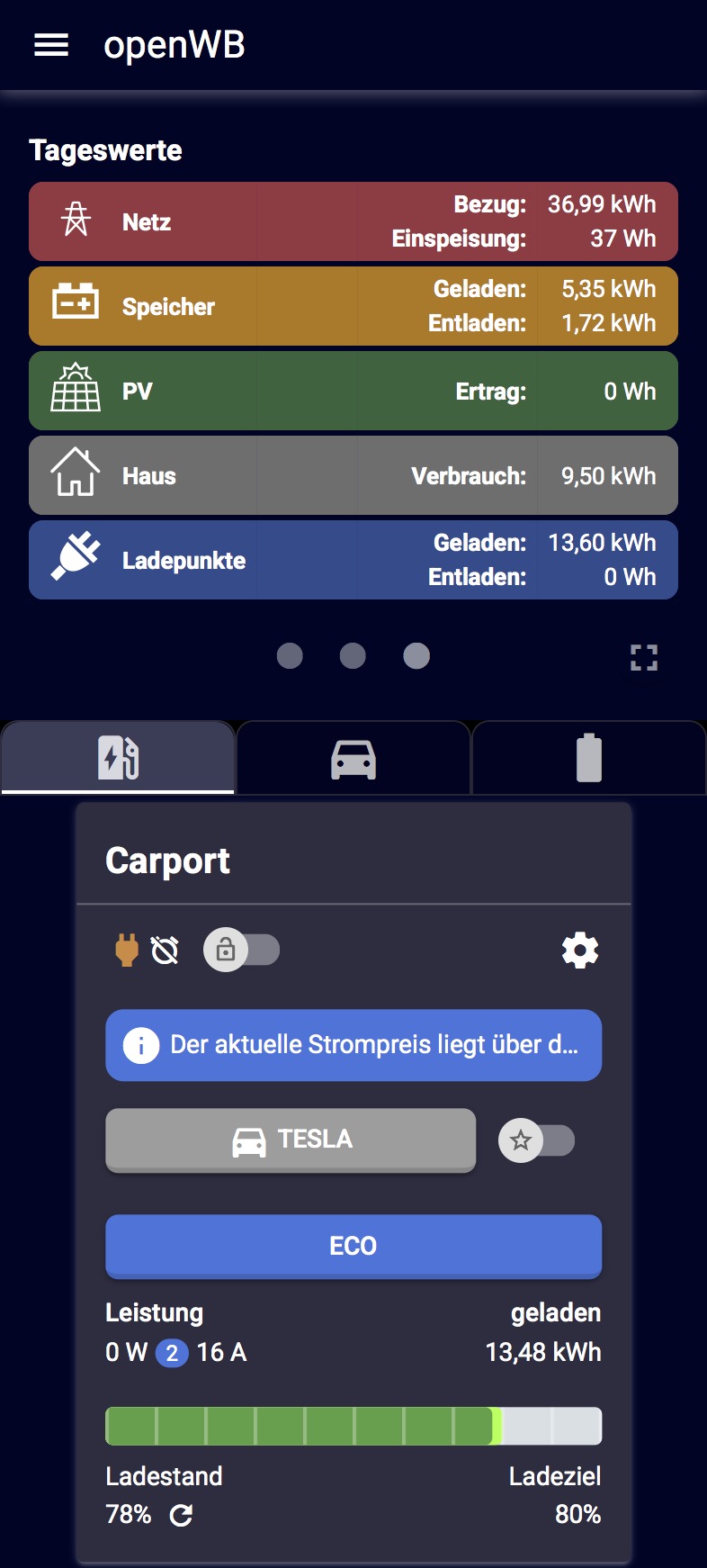
Task: Go to the first carousel page dot
Action: tap(290, 656)
